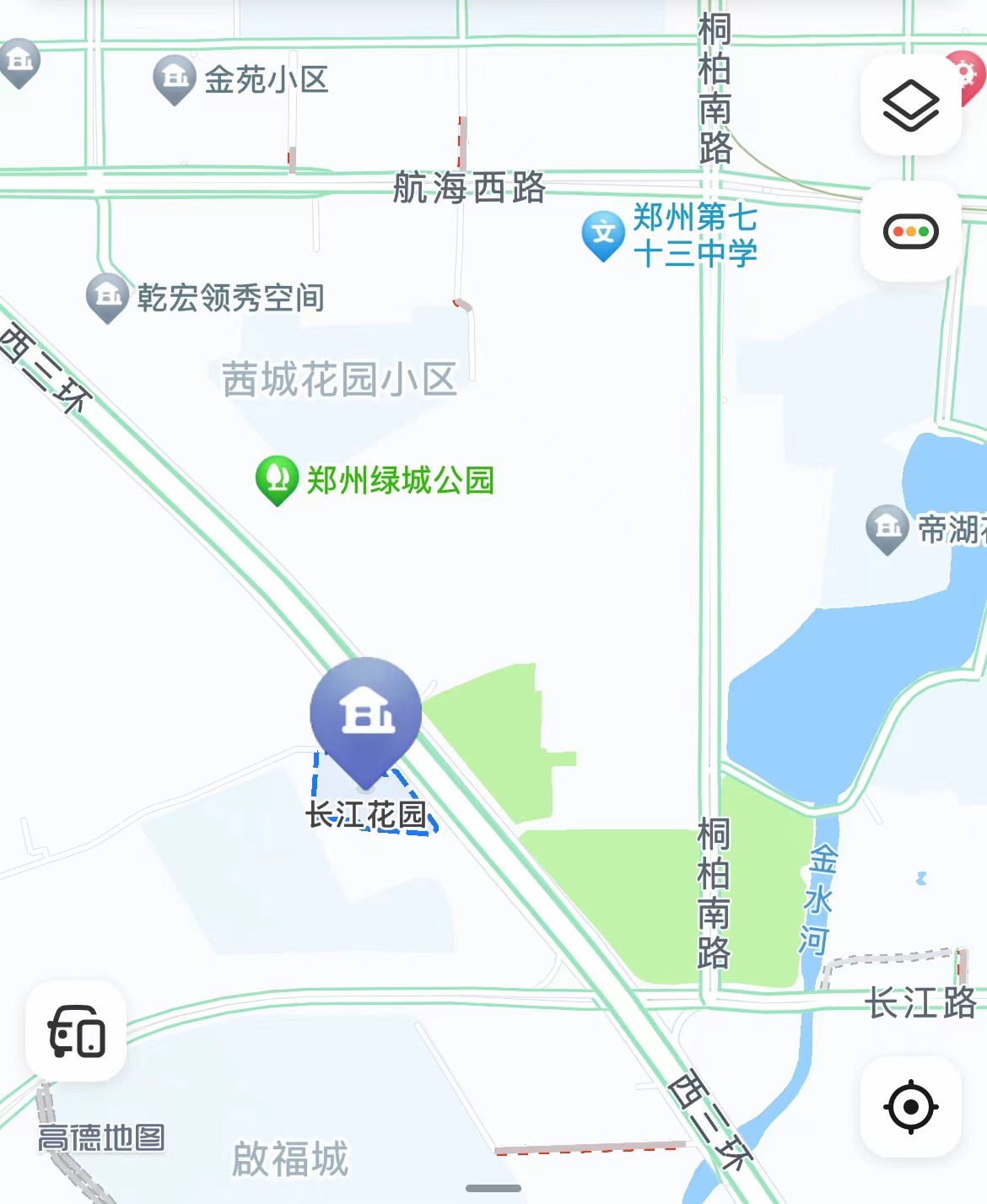Tap the 帝湖花园 residential marker

coord(887,528)
